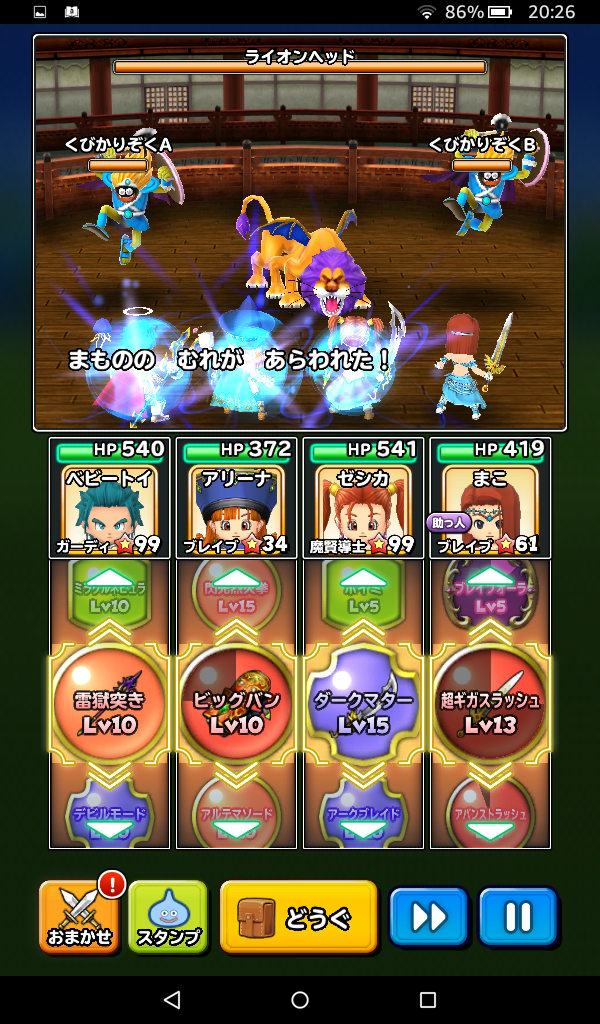Go back with the system back button

coord(172,1000)
